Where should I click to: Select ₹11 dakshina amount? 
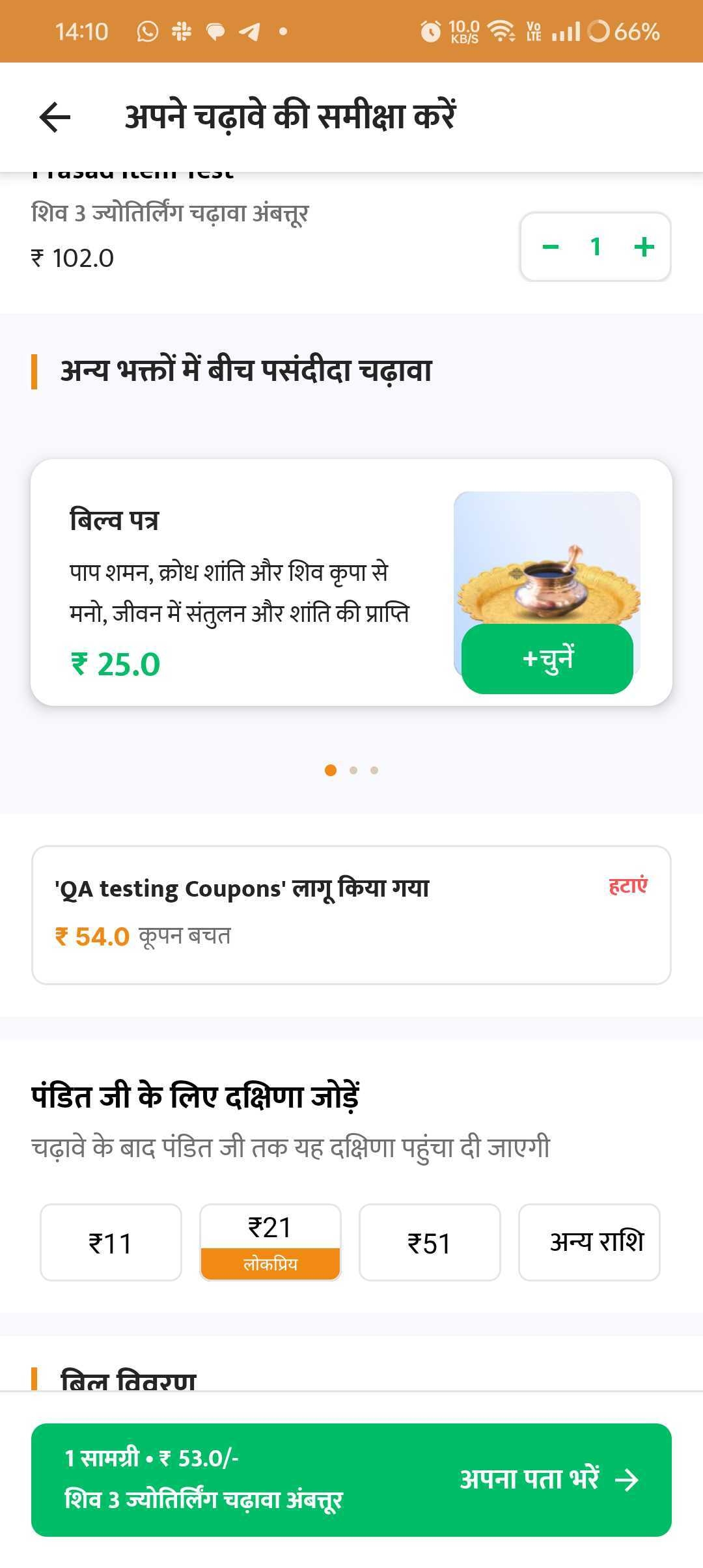111,1242
